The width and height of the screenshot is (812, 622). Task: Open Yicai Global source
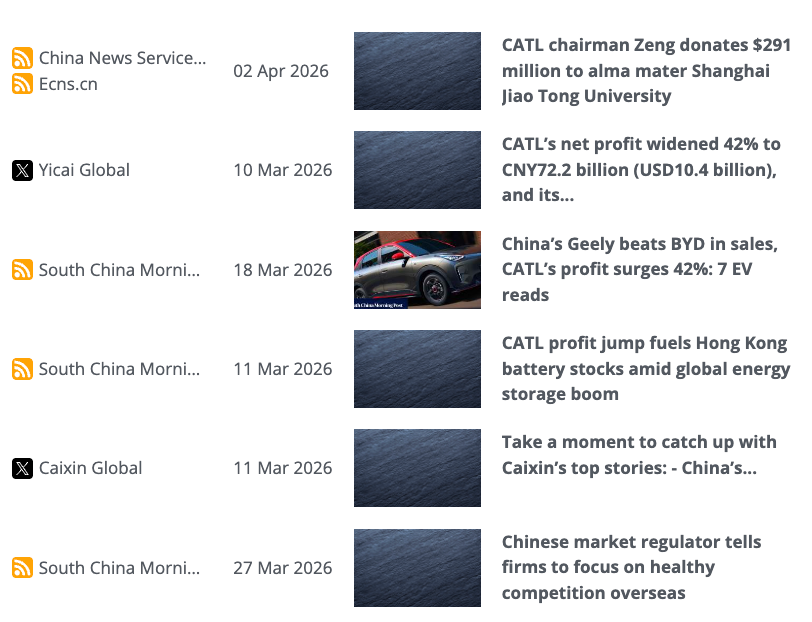click(84, 170)
